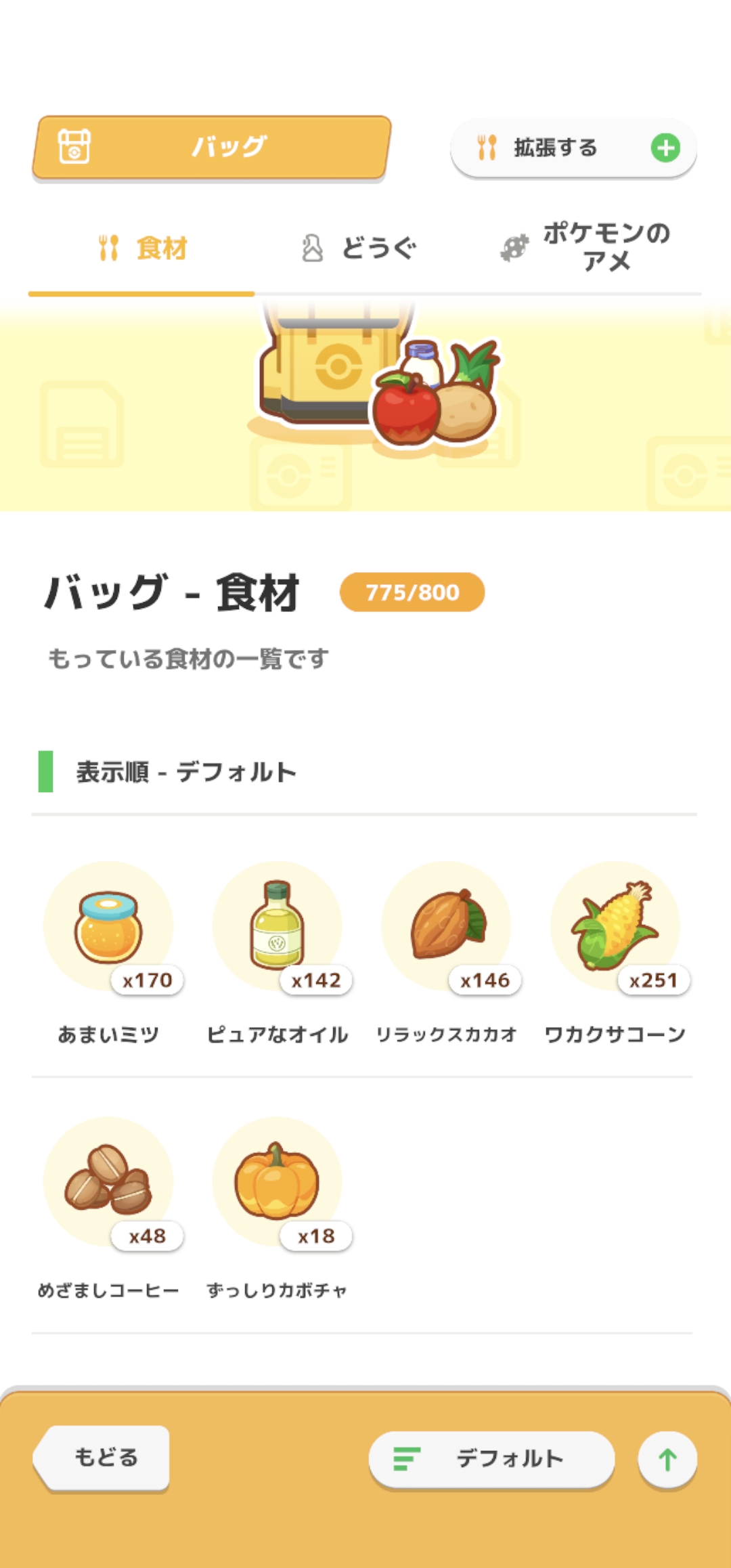Open the ピュアなオイル ingredient
731x1568 pixels.
[x=278, y=928]
